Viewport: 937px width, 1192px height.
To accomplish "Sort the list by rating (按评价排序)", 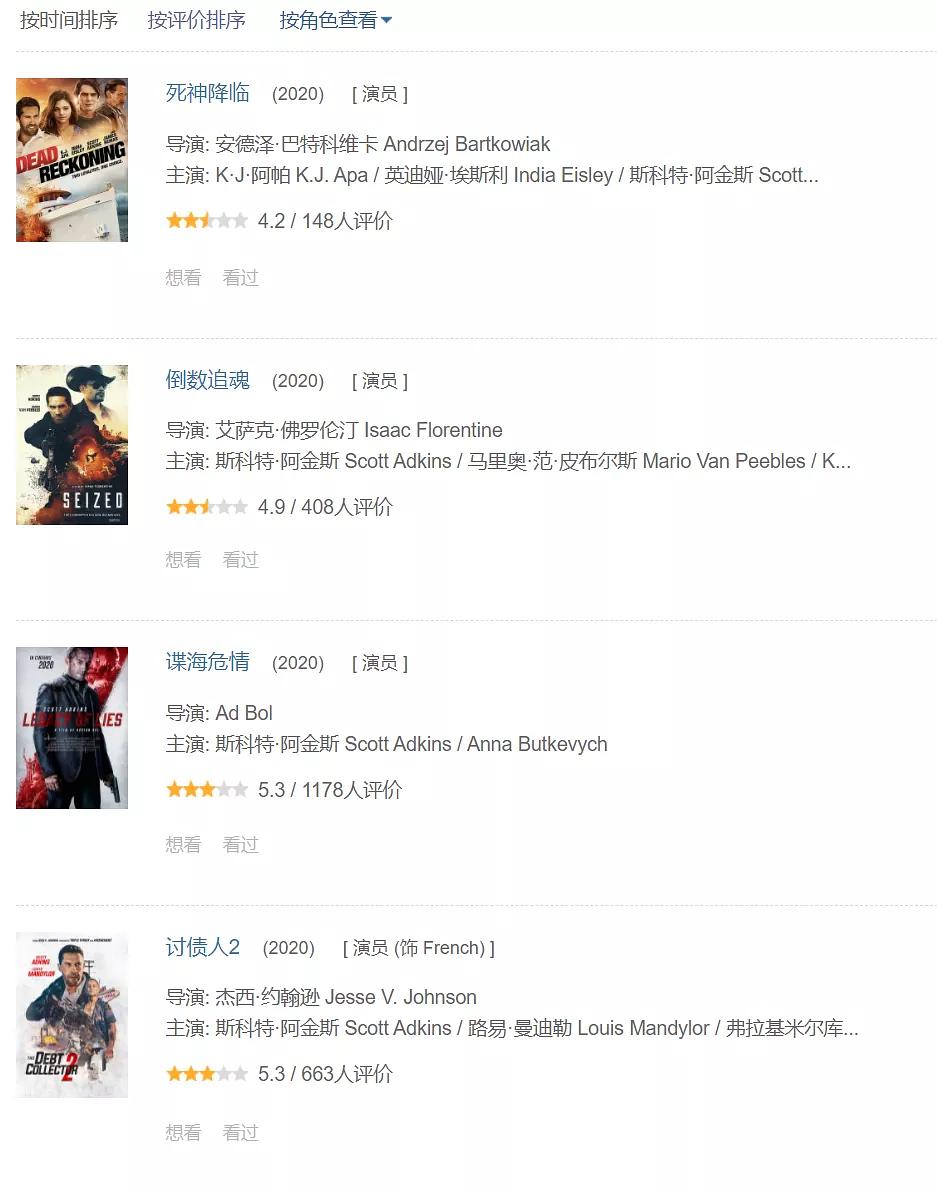I will [x=196, y=20].
